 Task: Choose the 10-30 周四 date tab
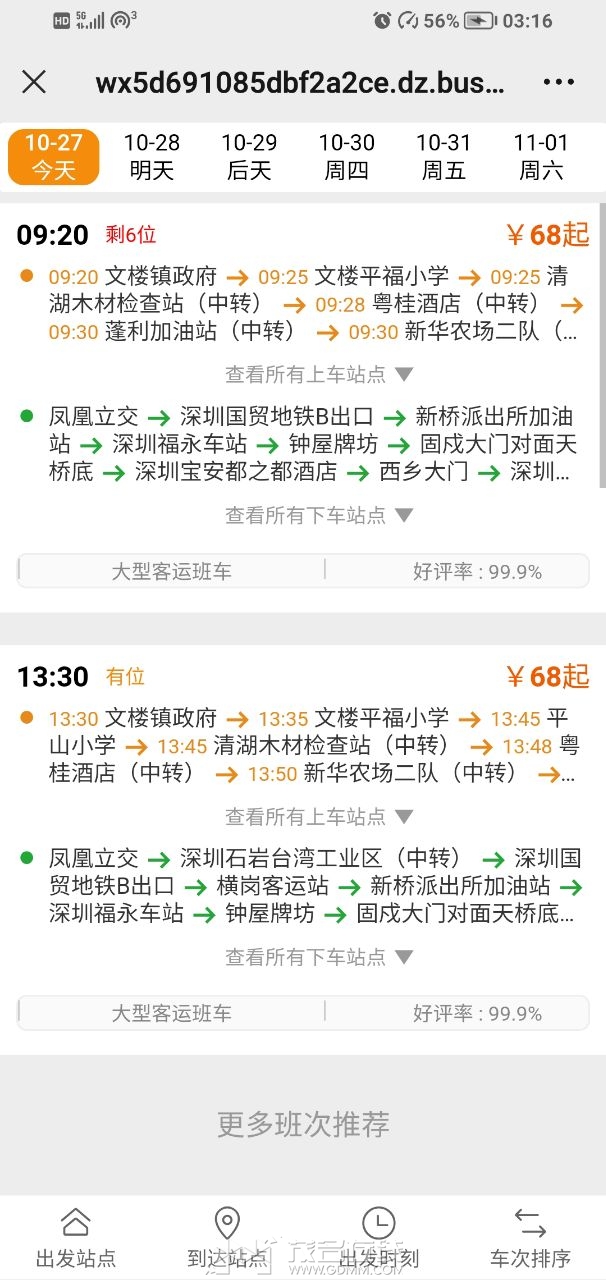[346, 157]
